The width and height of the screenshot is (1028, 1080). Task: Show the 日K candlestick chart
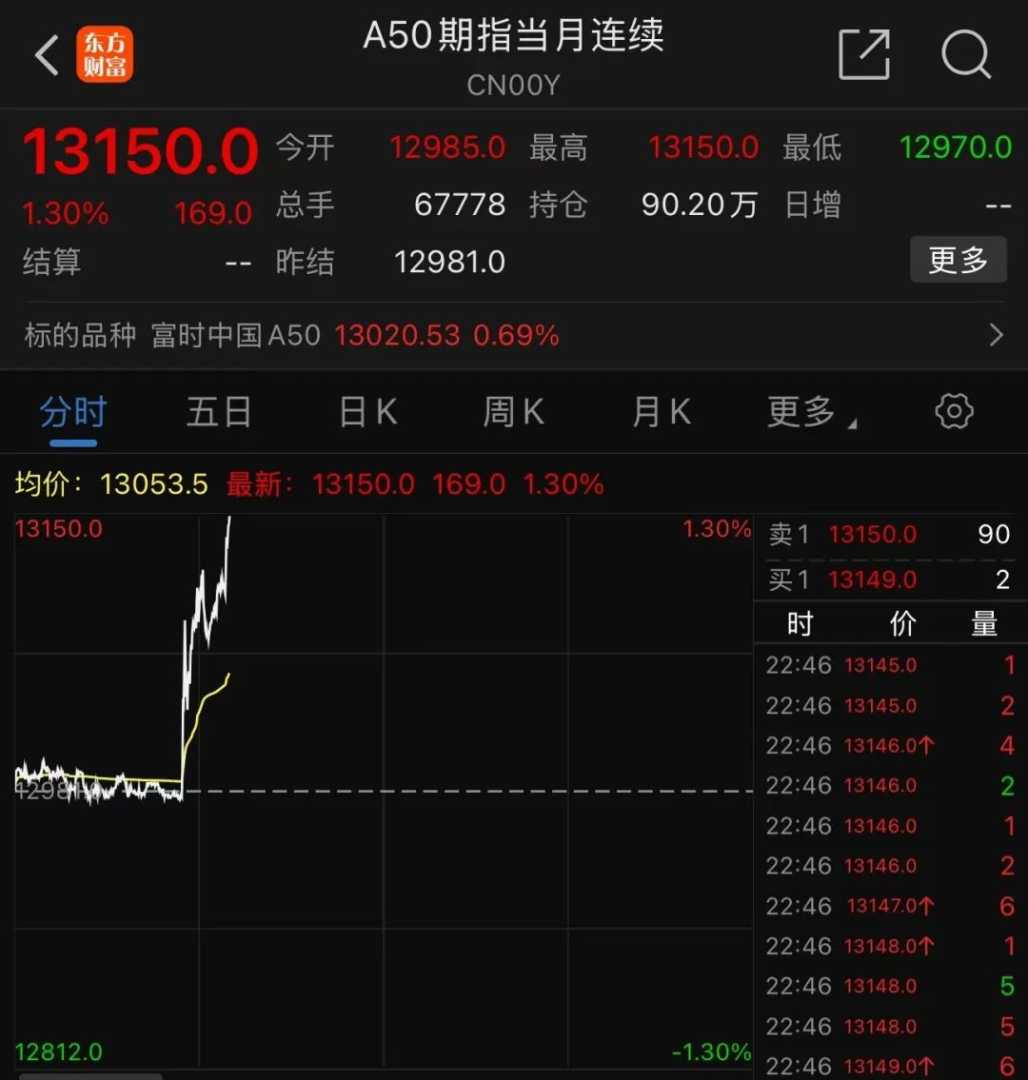[x=367, y=412]
